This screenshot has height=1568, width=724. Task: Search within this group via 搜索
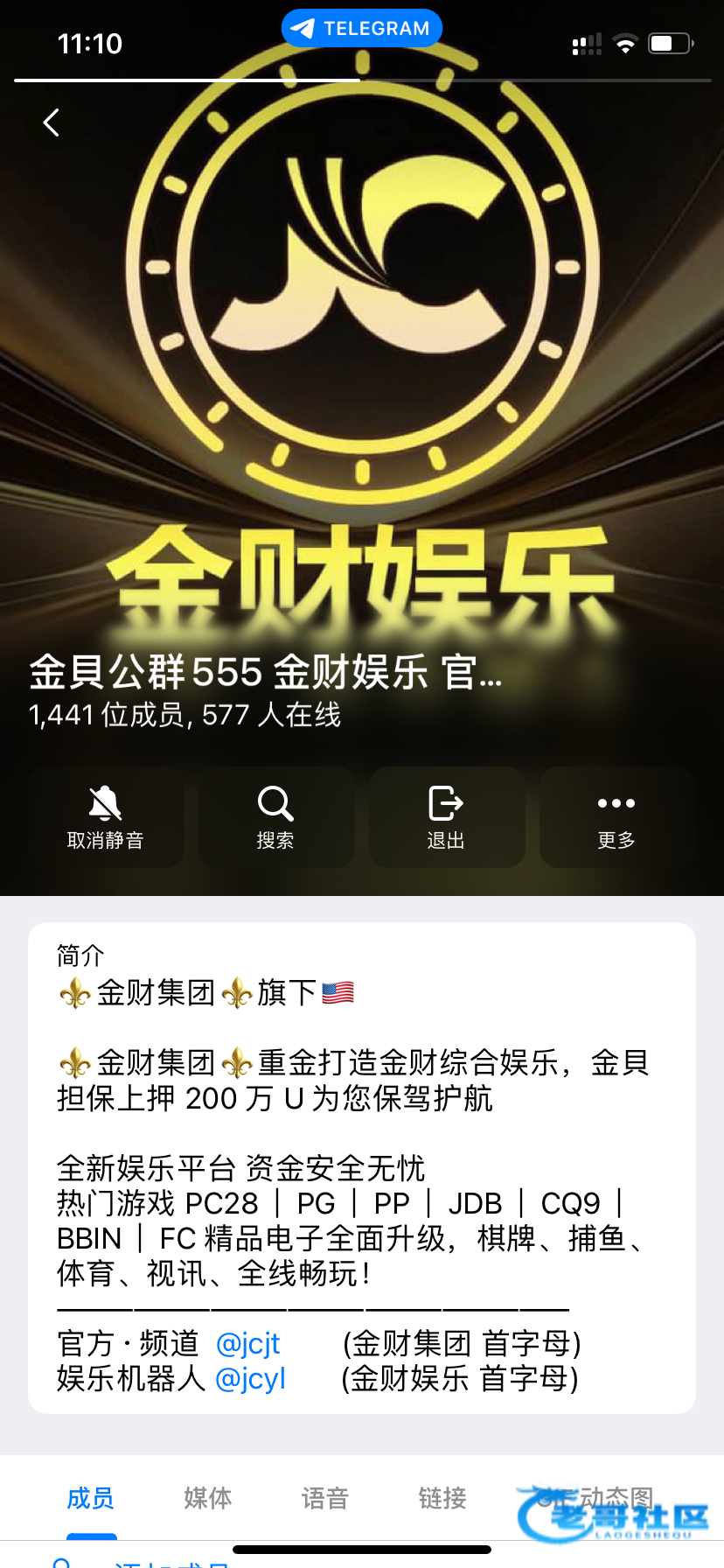[x=275, y=817]
